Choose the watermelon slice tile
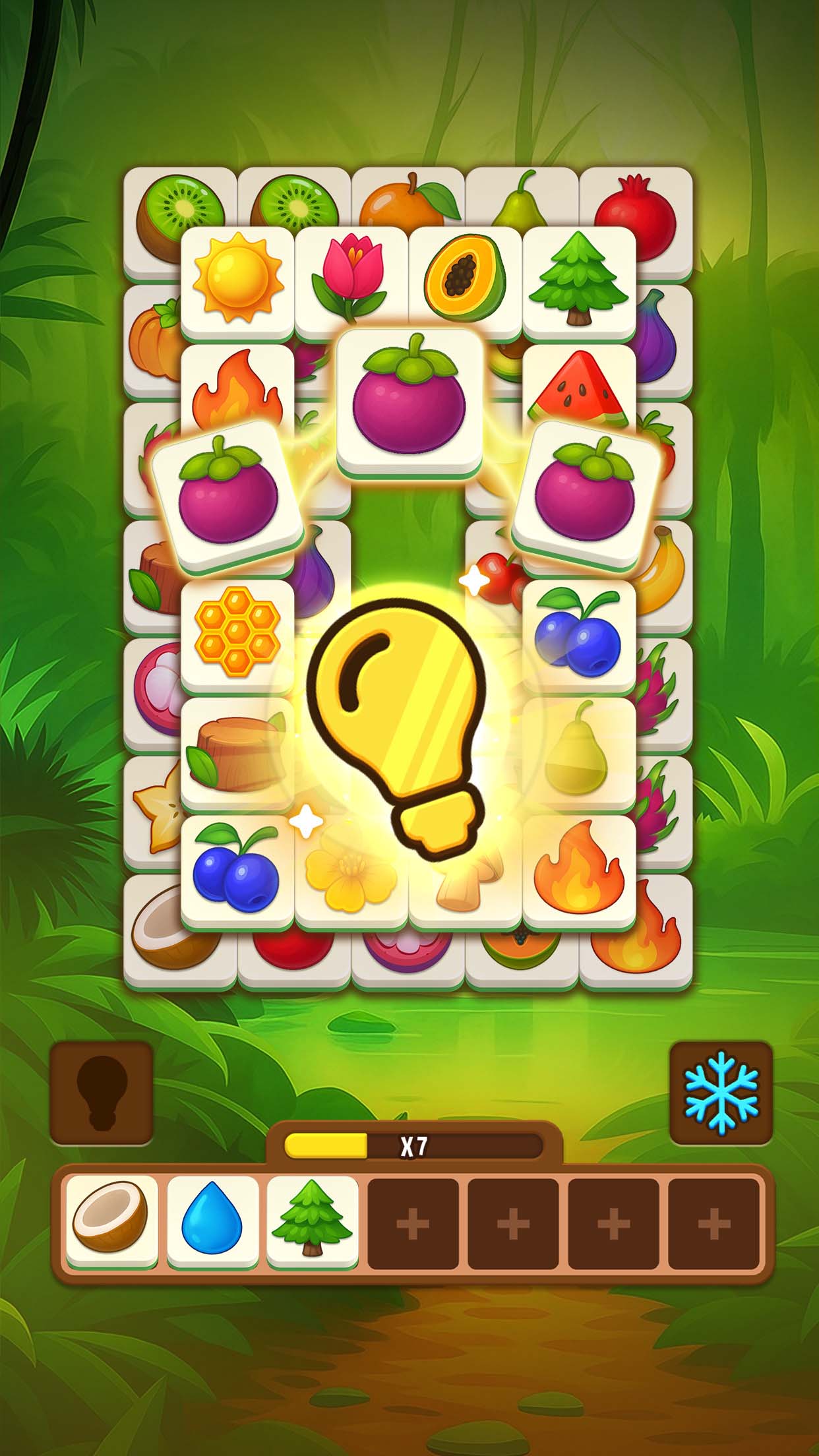 580,386
